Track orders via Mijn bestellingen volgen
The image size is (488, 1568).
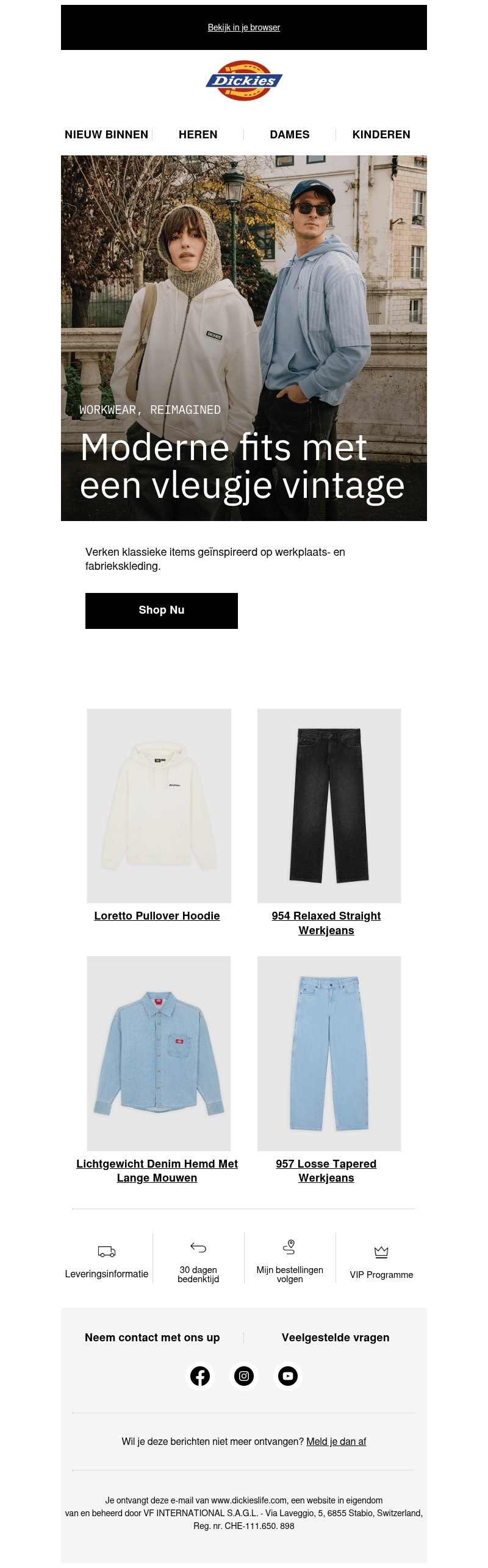(290, 1260)
